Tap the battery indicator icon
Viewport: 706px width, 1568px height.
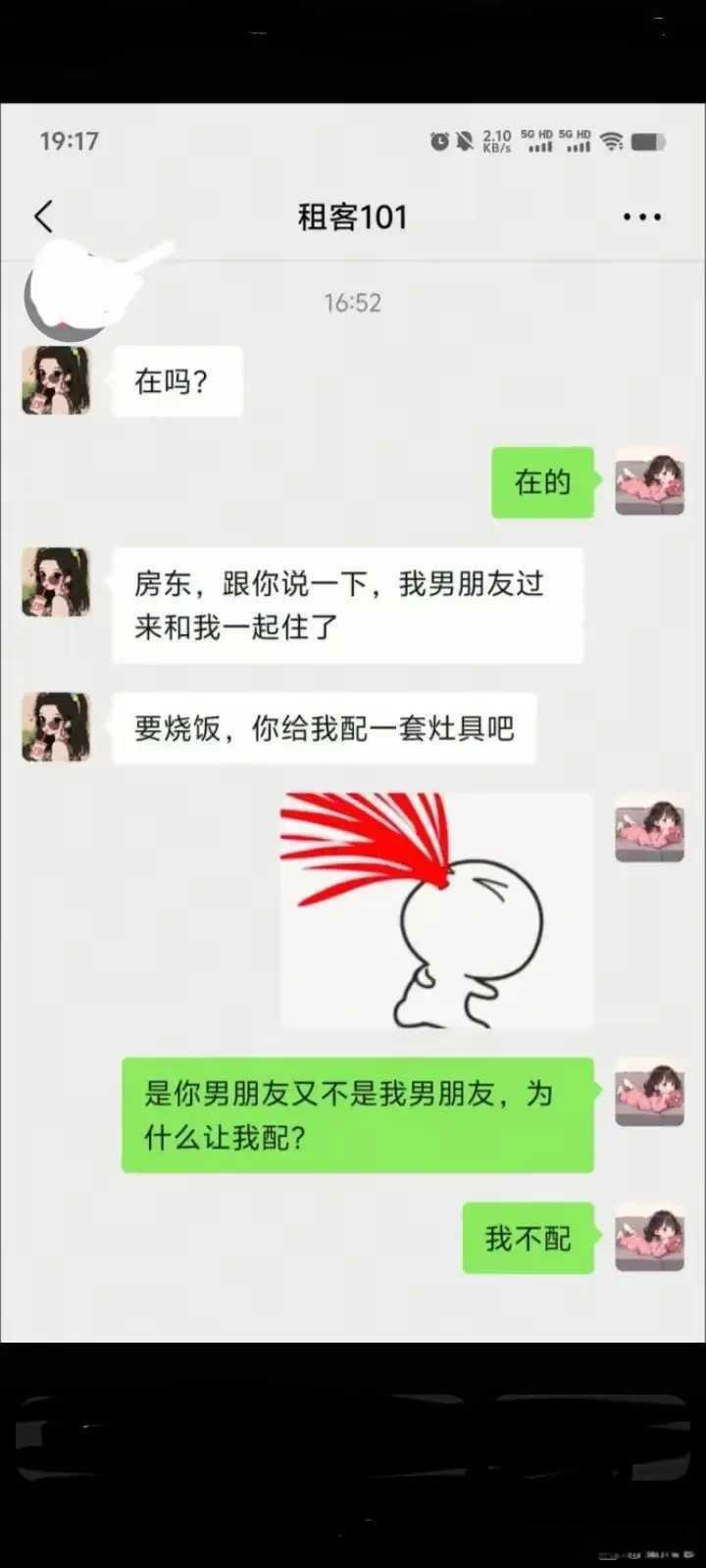pos(648,140)
